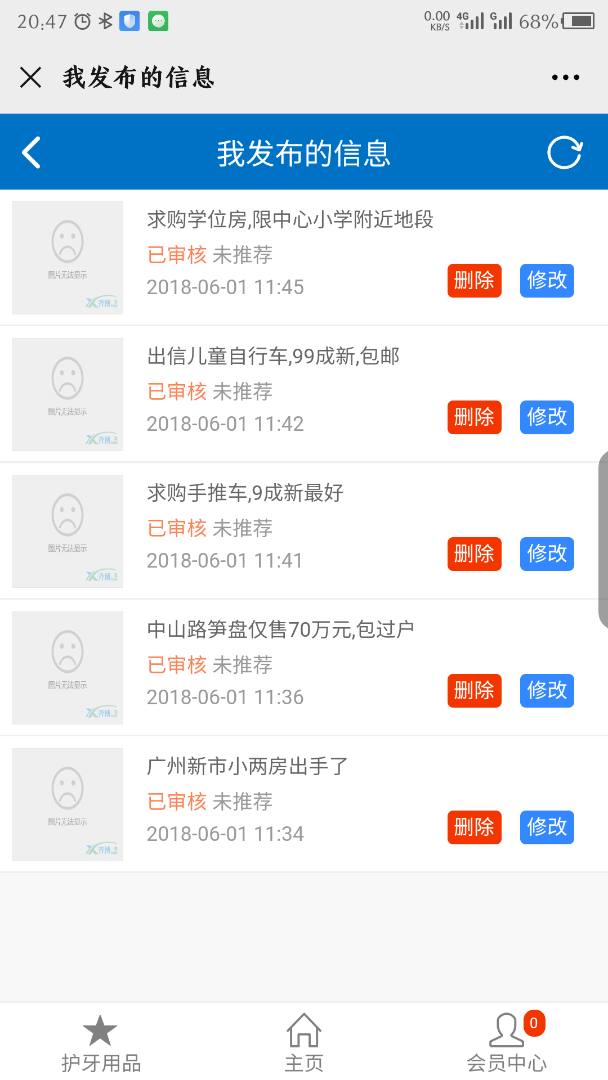Tap 修改 for the 出信儿童自行车 post
Screen dimensions: 608x1080
547,417
